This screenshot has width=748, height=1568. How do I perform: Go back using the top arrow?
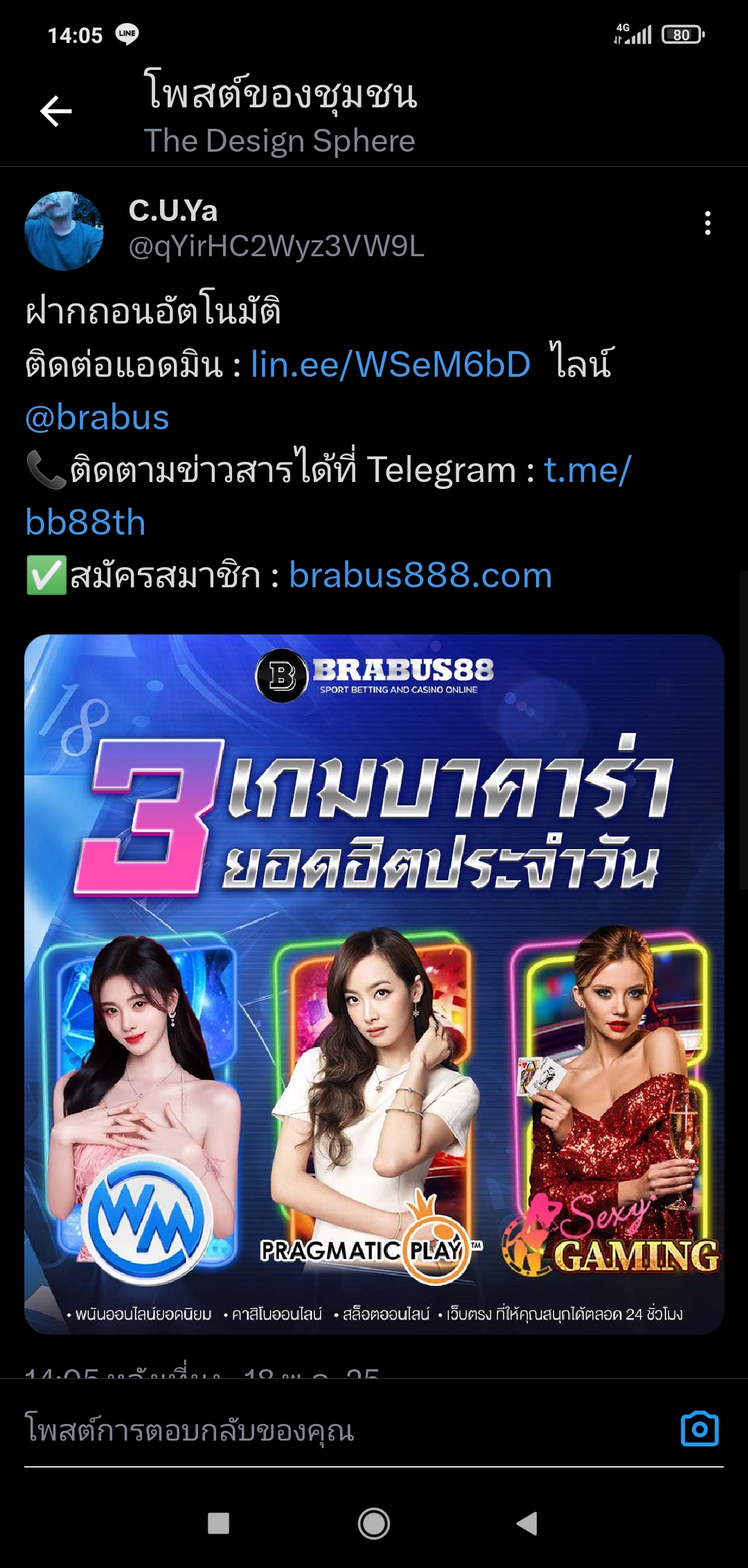[56, 112]
